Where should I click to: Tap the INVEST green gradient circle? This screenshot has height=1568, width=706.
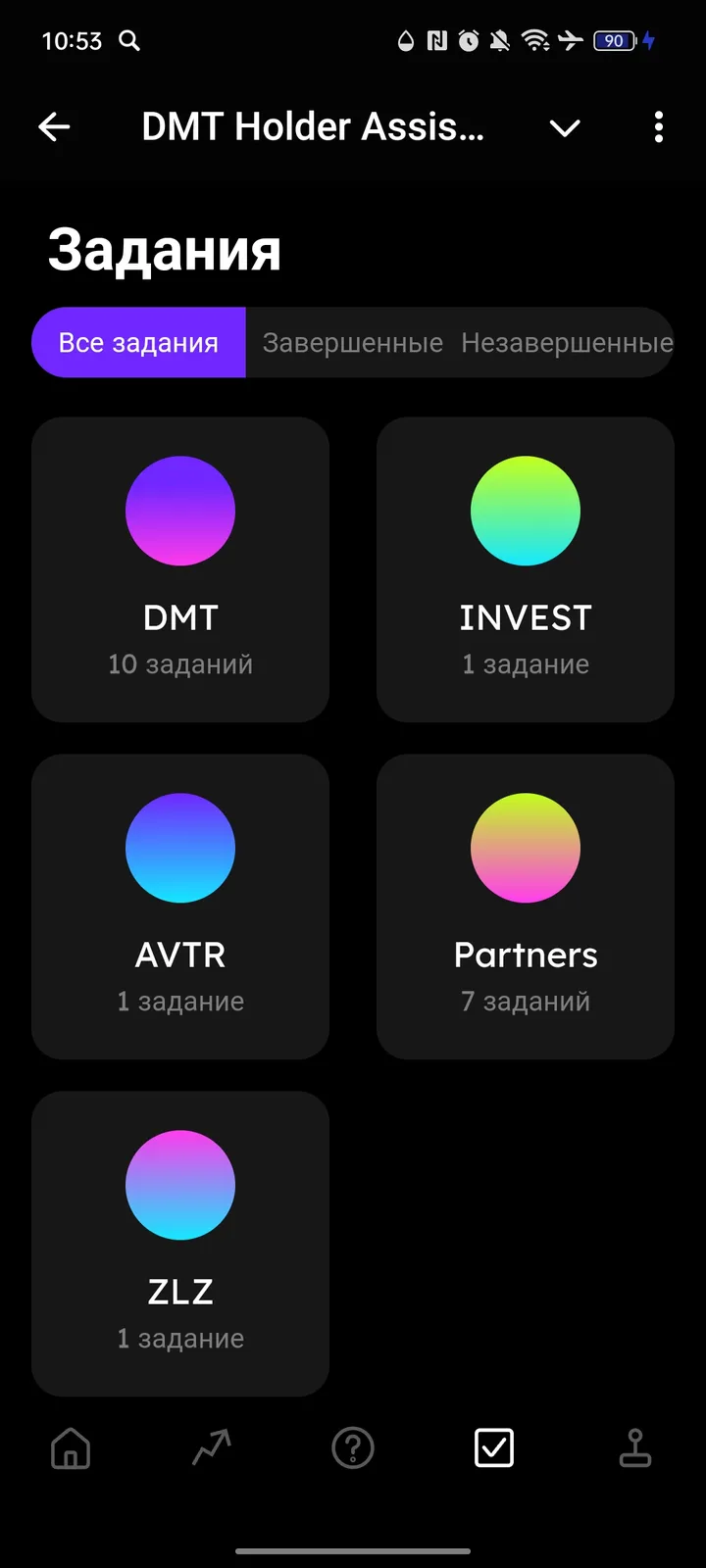[x=526, y=511]
